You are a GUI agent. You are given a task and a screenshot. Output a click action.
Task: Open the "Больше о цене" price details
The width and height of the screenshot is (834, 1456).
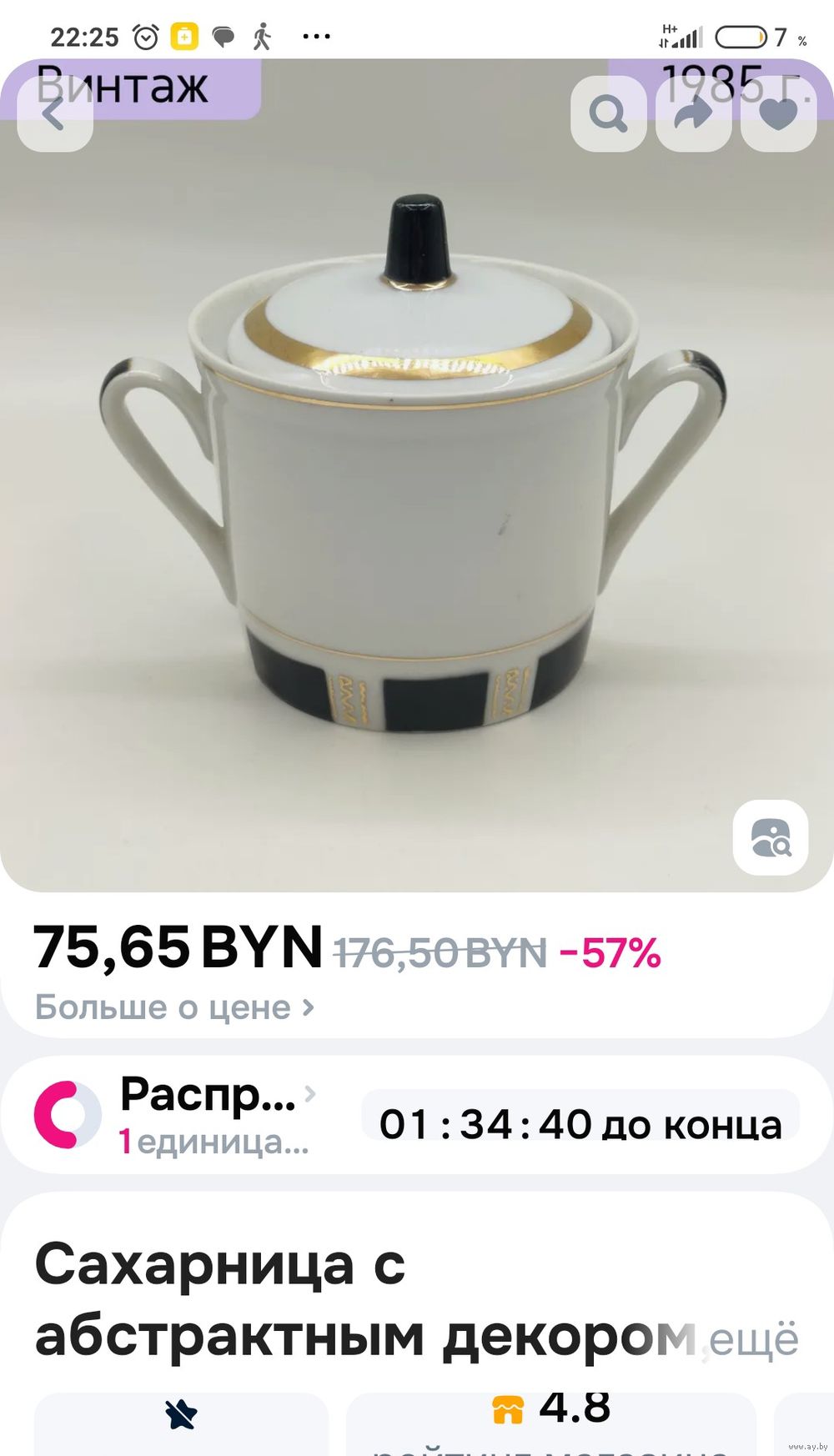pos(174,1007)
